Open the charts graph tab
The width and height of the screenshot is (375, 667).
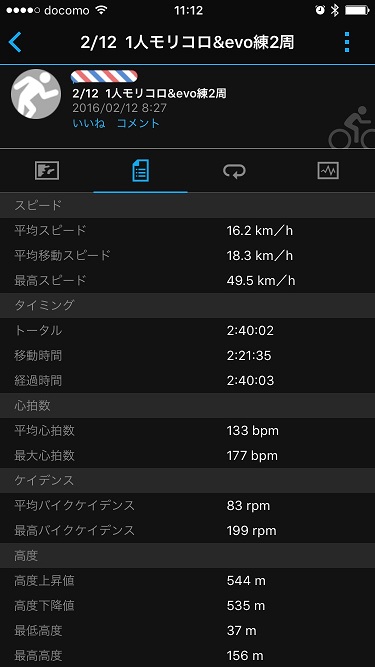pos(328,171)
